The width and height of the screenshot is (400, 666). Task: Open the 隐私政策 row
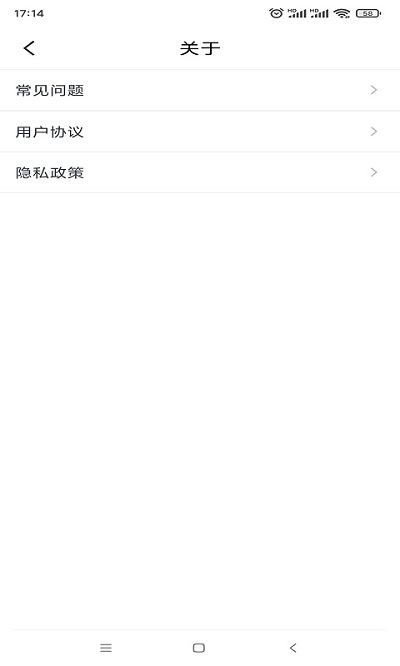click(200, 172)
